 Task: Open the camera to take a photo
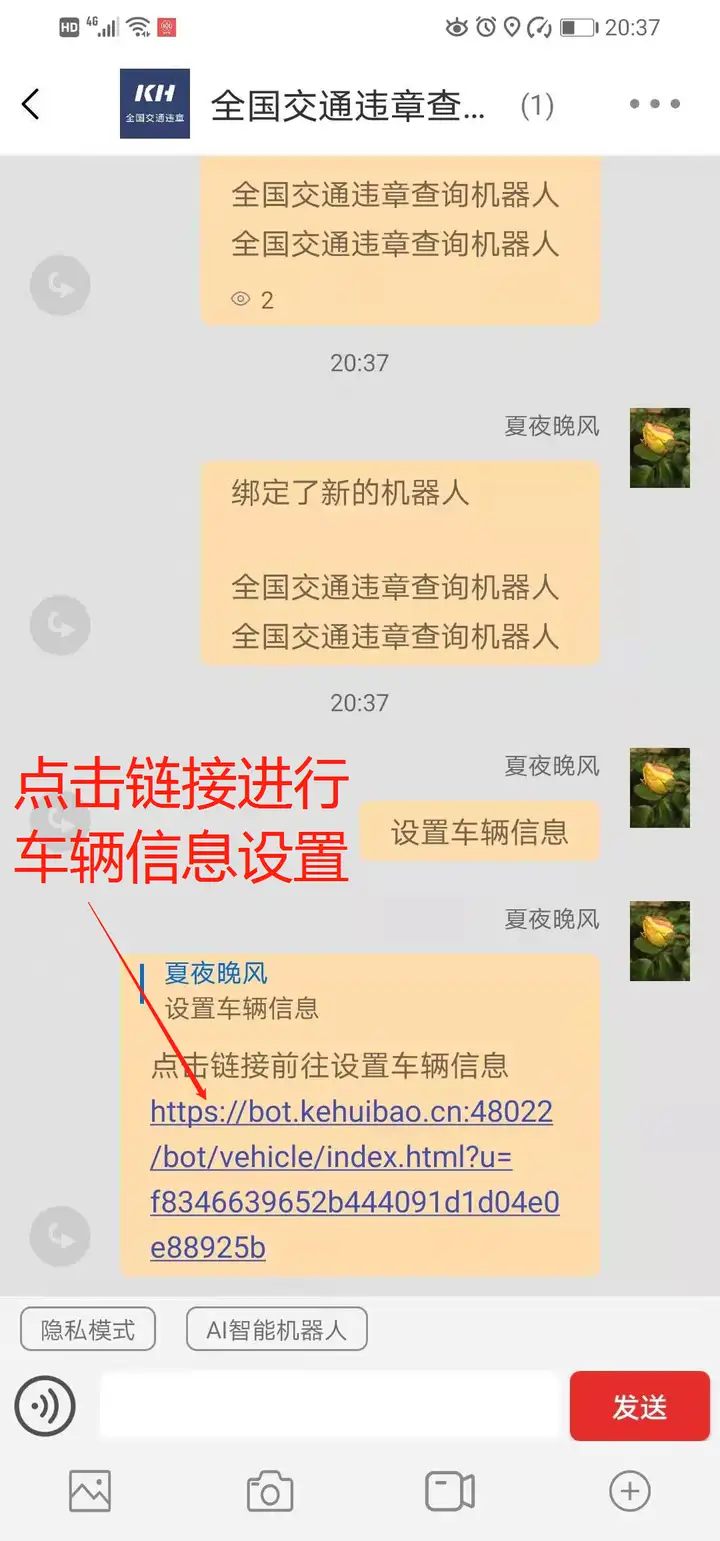click(x=270, y=1491)
